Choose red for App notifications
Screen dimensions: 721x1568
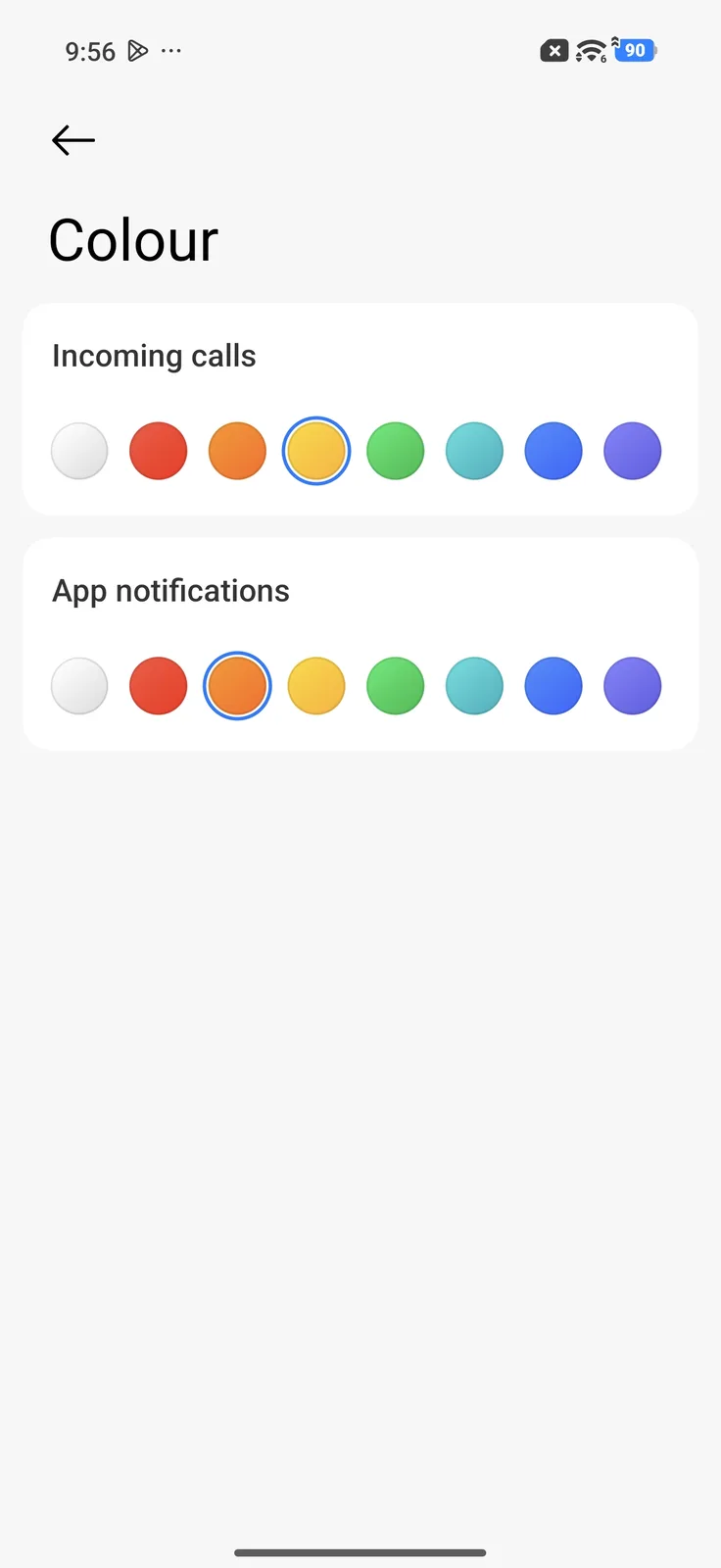[x=159, y=686]
